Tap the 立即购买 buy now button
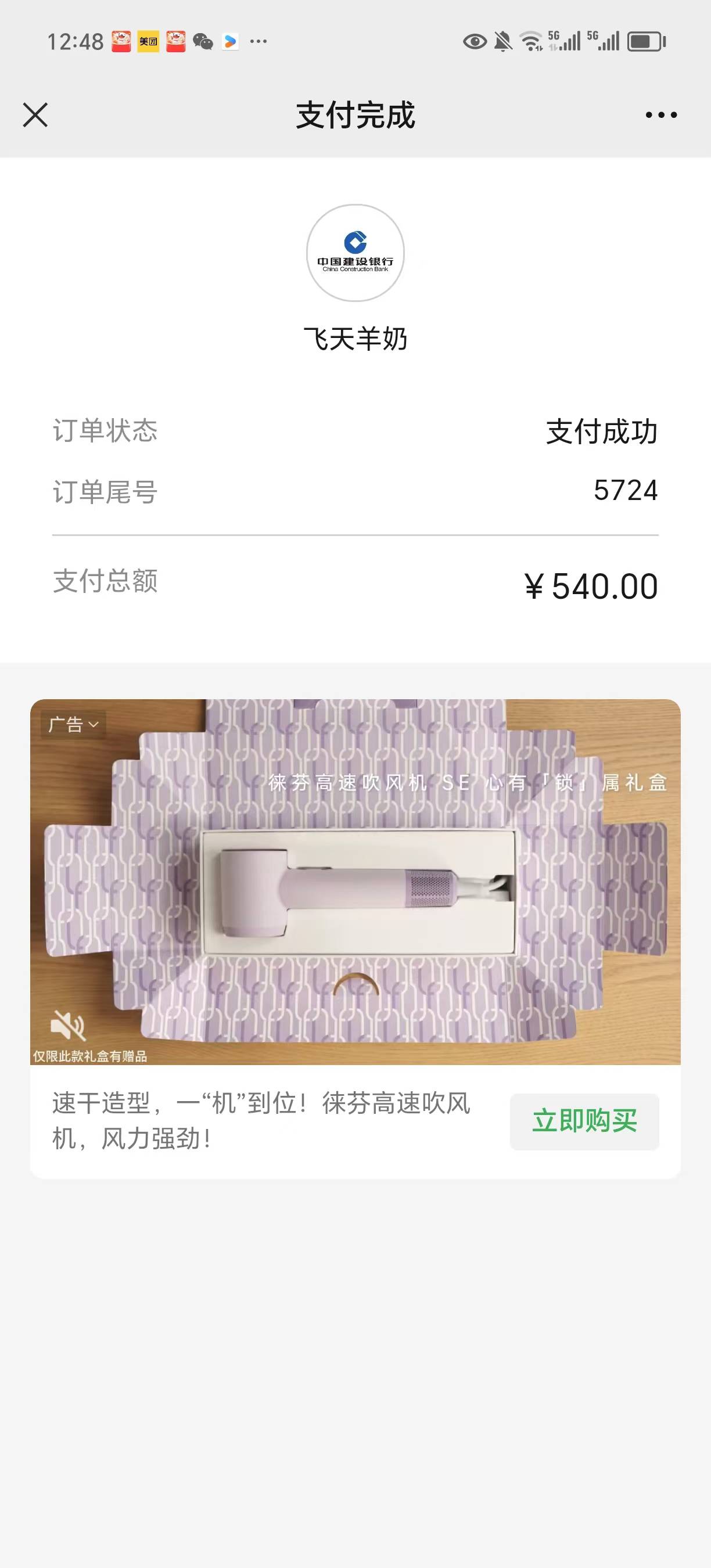This screenshot has width=711, height=1568. (584, 1121)
